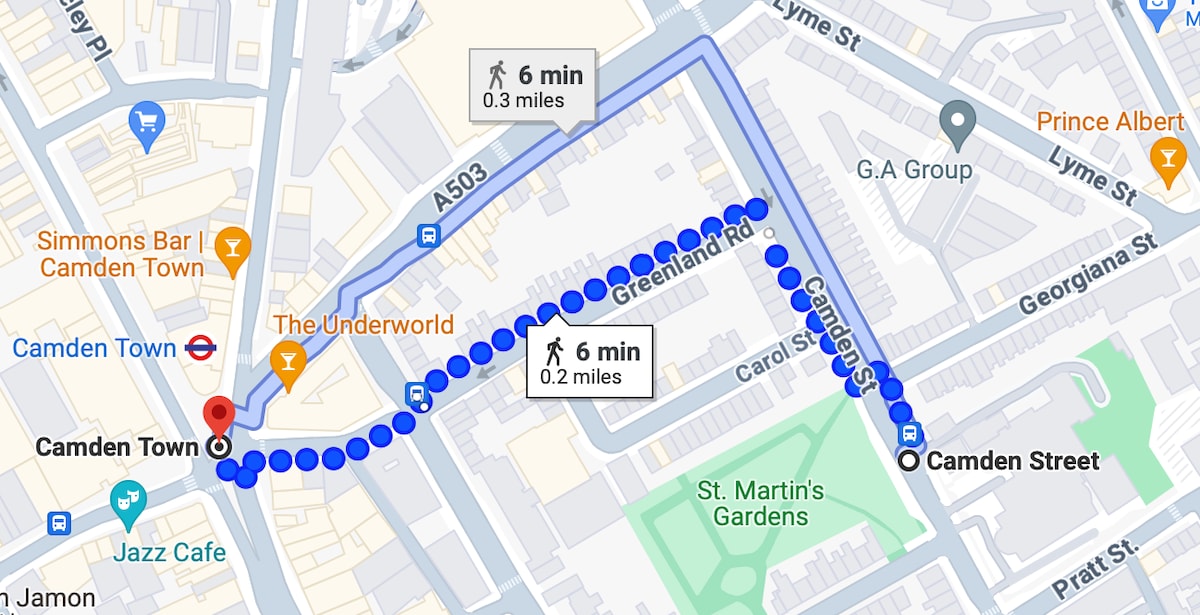Screen dimensions: 1200x615
Task: Tap the blue shopping cart marker
Action: click(147, 124)
